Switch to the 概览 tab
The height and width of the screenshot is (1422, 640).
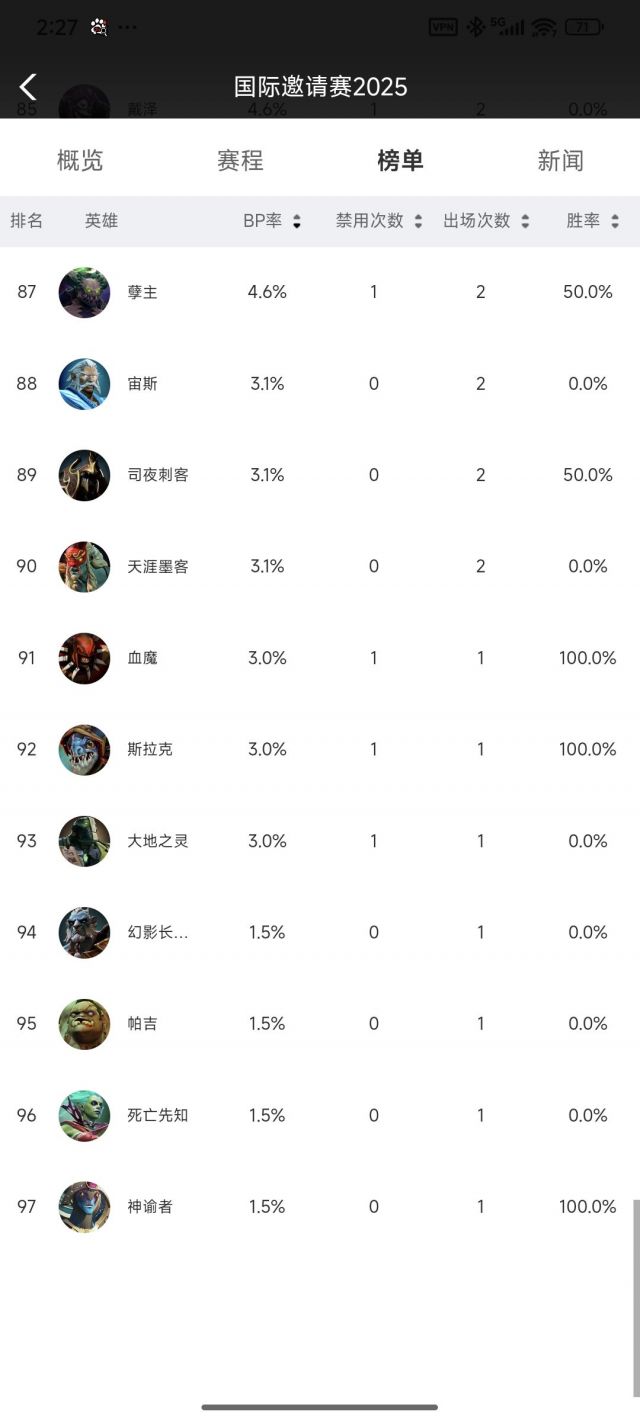80,160
